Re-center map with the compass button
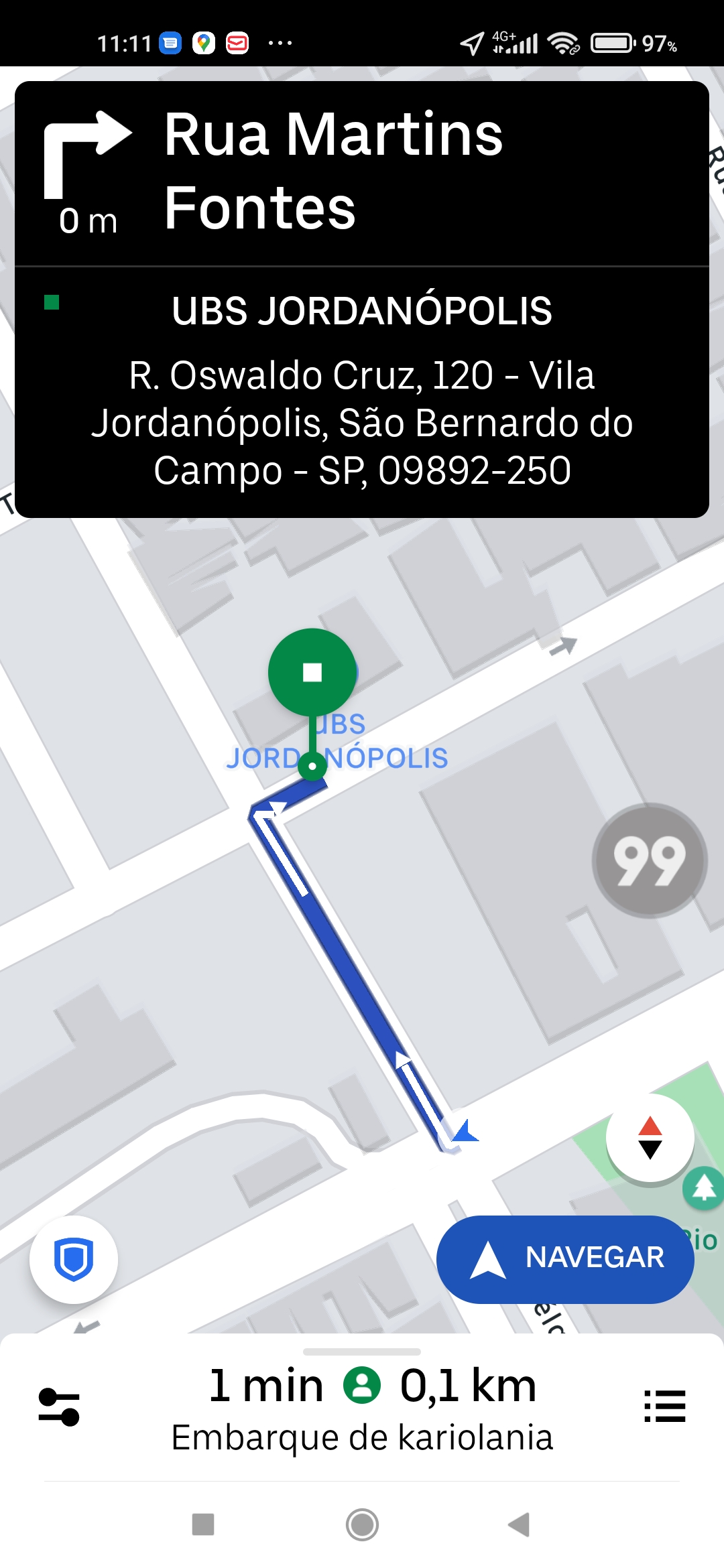Viewport: 724px width, 1568px height. pos(650,1138)
